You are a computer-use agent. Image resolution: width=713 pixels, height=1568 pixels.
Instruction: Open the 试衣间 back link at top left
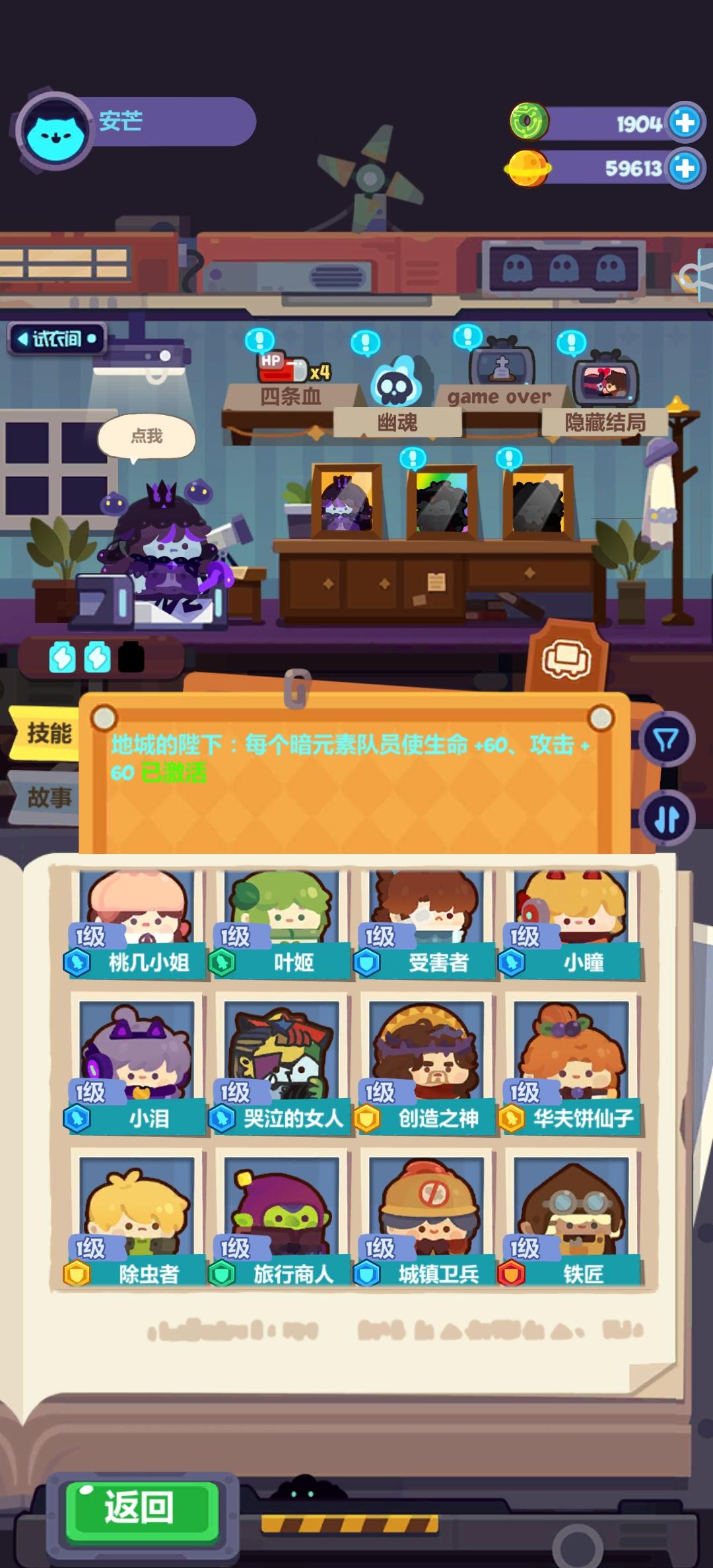[x=56, y=338]
